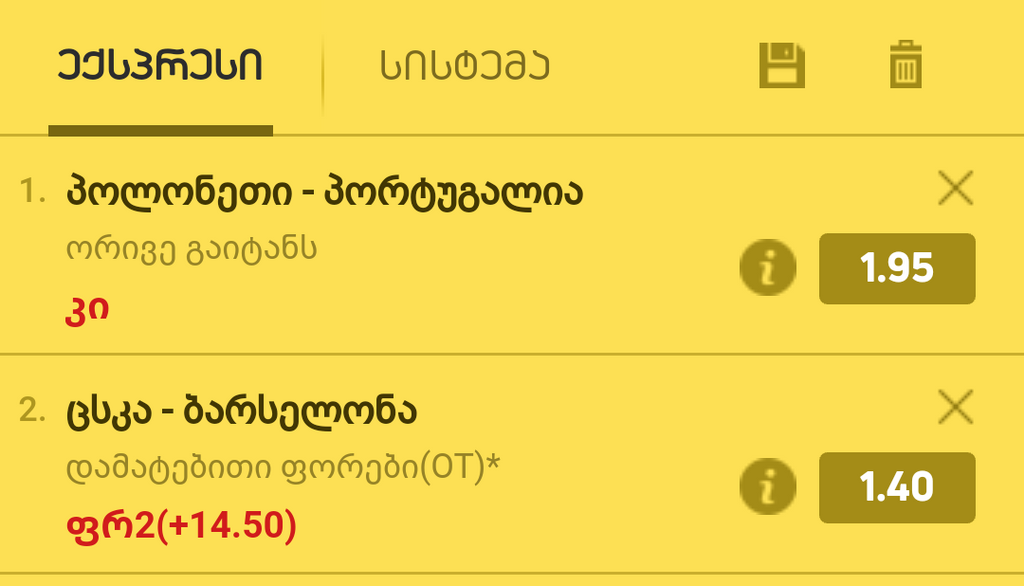This screenshot has width=1024, height=586.
Task: Show info for პოლონეთი - პორტუგალია bet
Action: pyautogui.click(x=768, y=268)
